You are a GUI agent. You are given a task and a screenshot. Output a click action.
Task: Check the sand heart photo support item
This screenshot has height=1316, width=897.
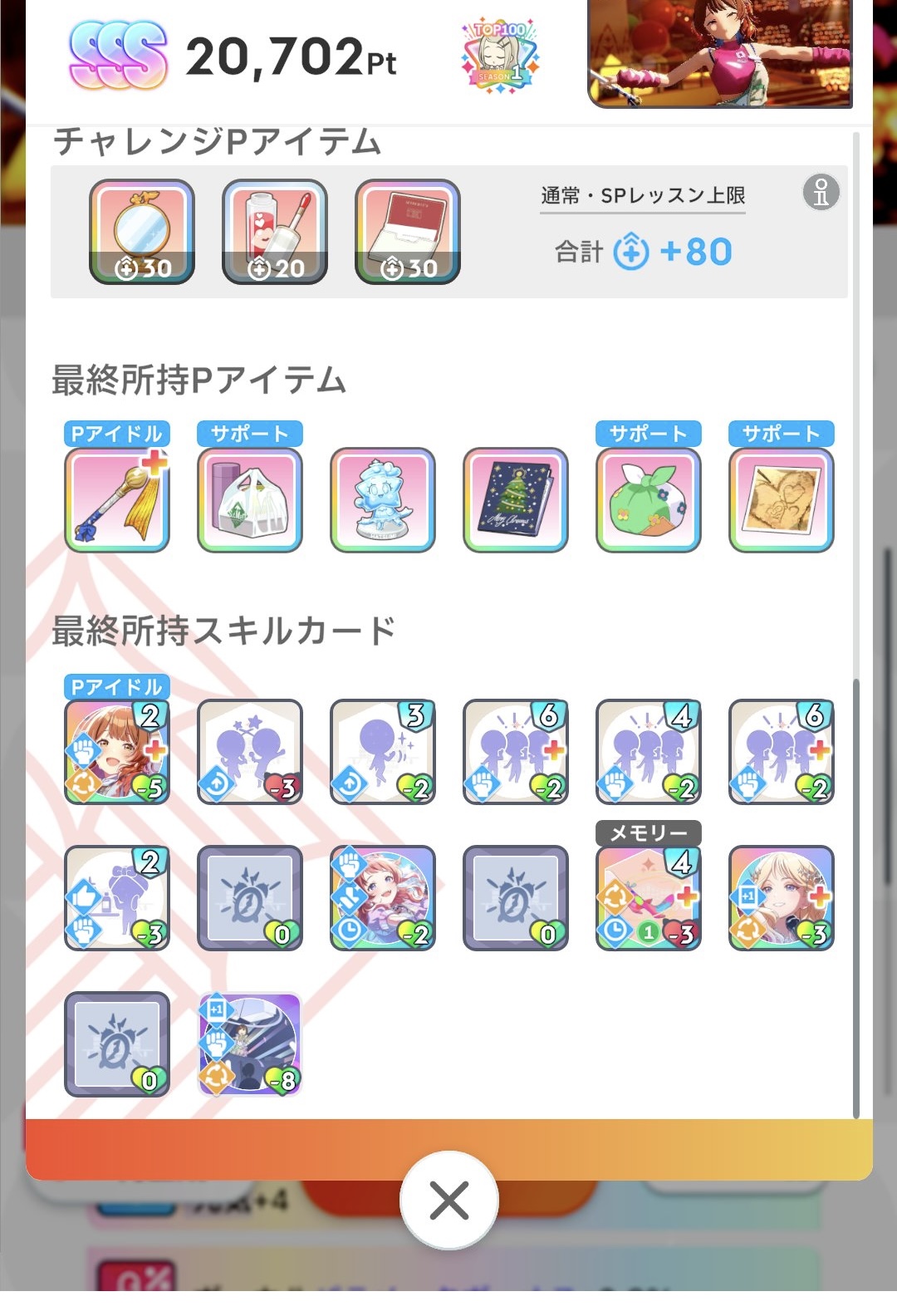coord(782,499)
